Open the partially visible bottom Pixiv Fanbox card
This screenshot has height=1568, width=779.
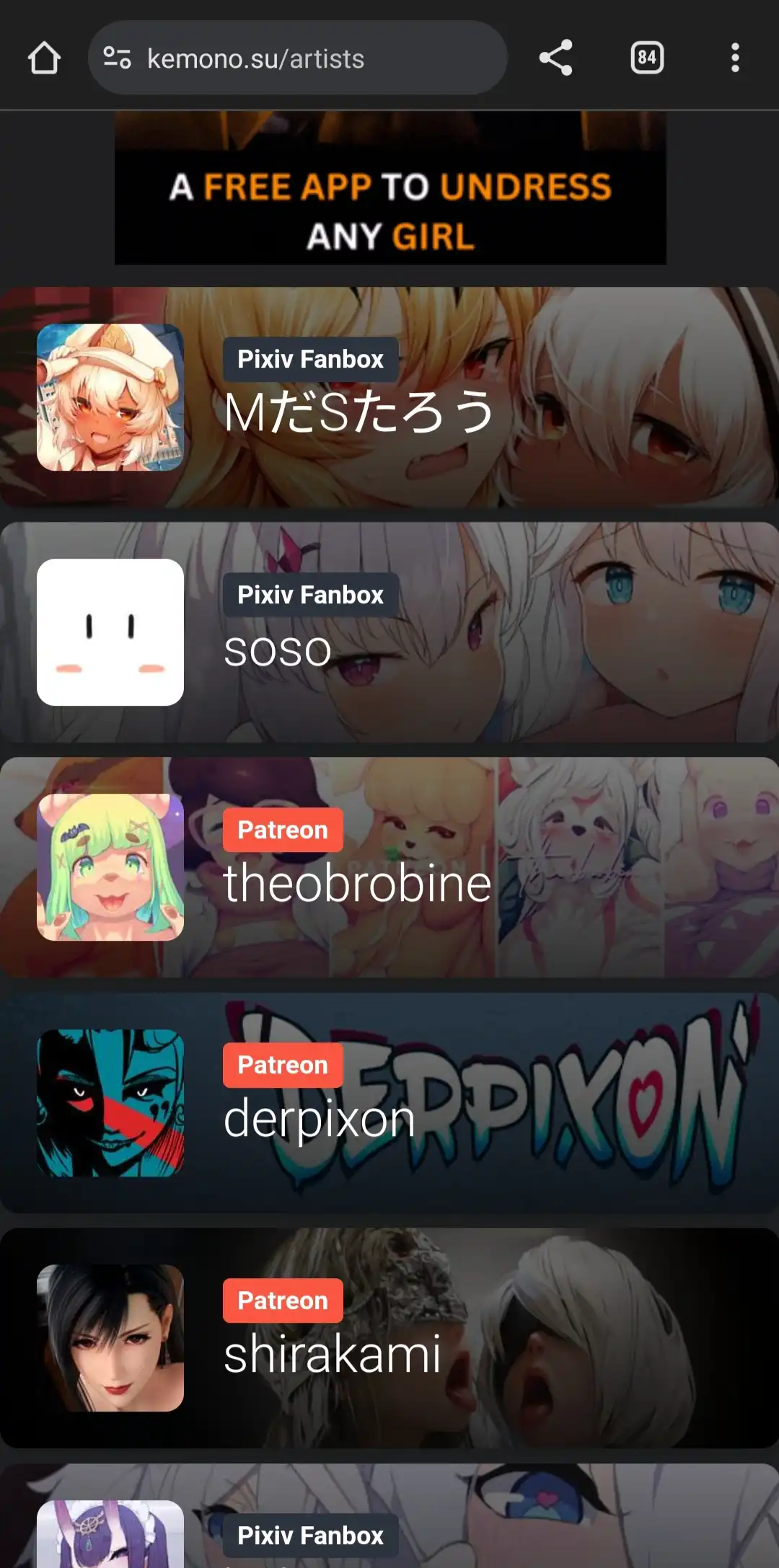pyautogui.click(x=389, y=1515)
